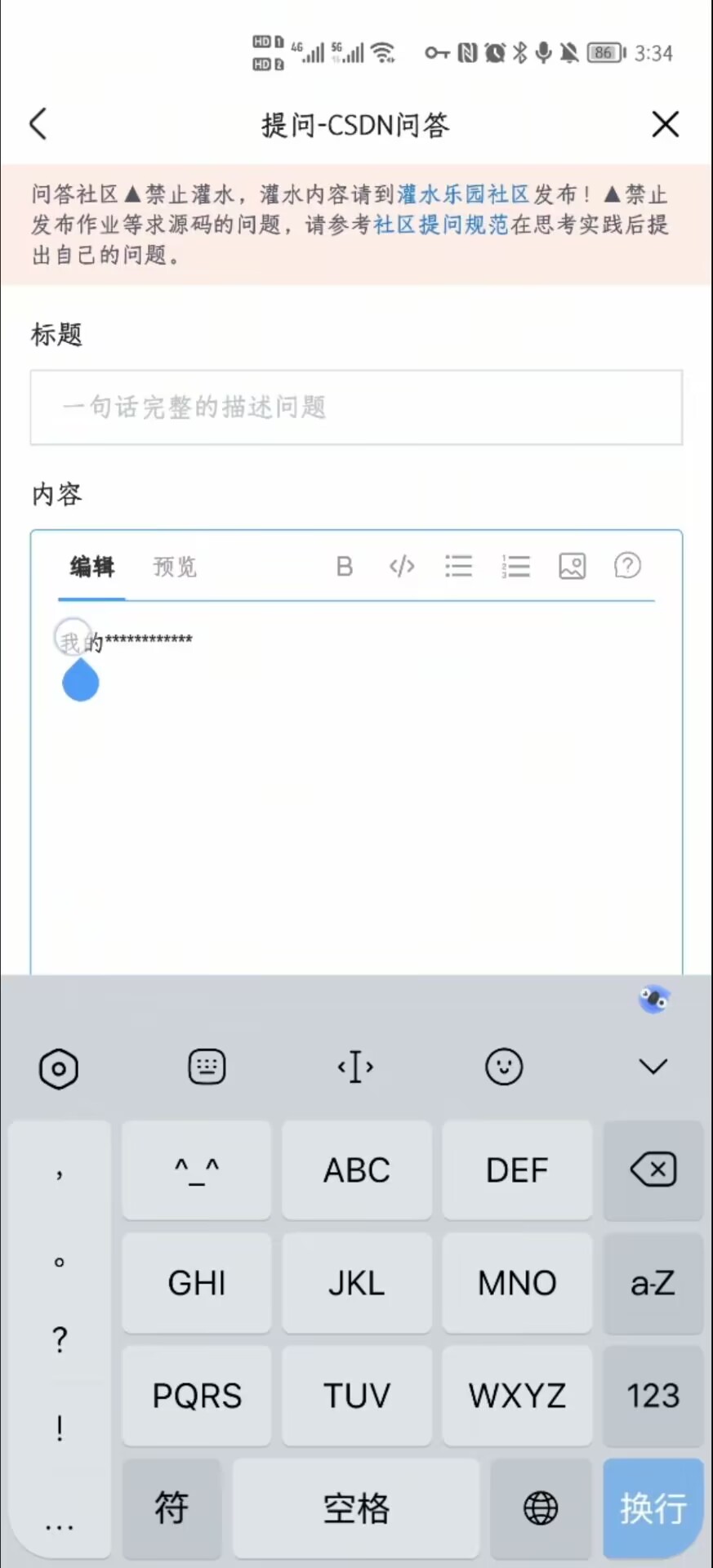Go back from the CSDN question page

[38, 124]
